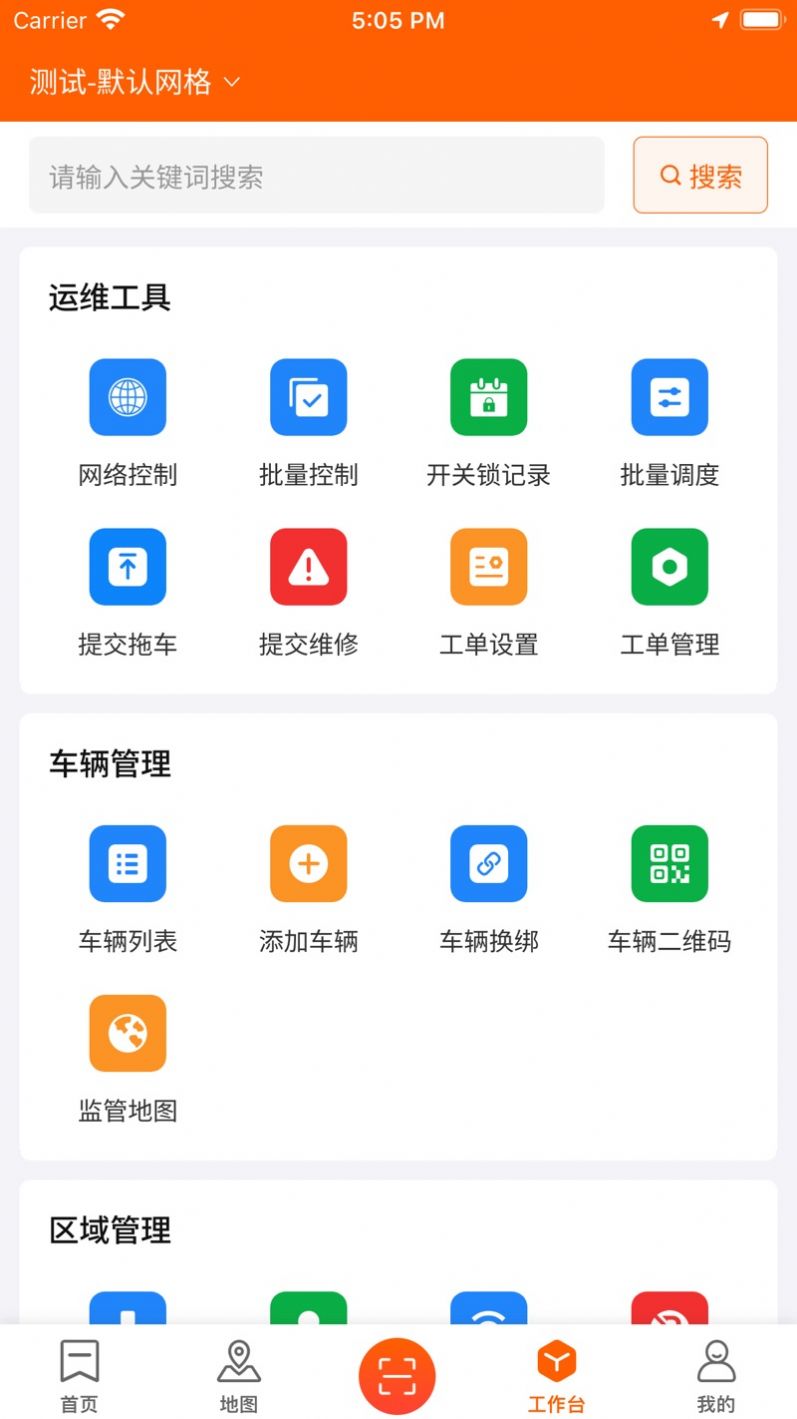Viewport: 797px width, 1419px height.
Task: Select the 添加车辆 add vehicle icon
Action: click(308, 864)
